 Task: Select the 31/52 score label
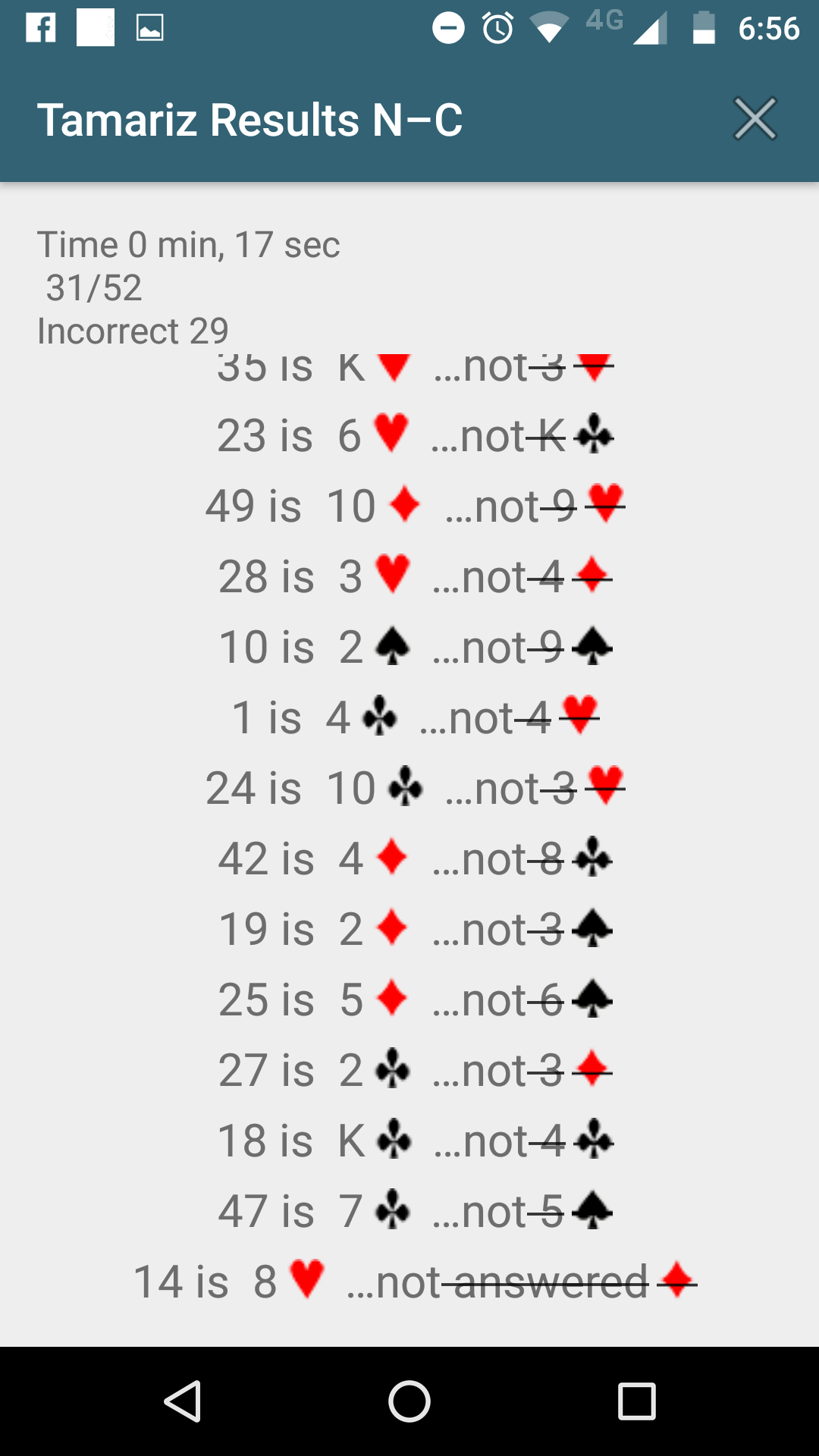(x=93, y=289)
